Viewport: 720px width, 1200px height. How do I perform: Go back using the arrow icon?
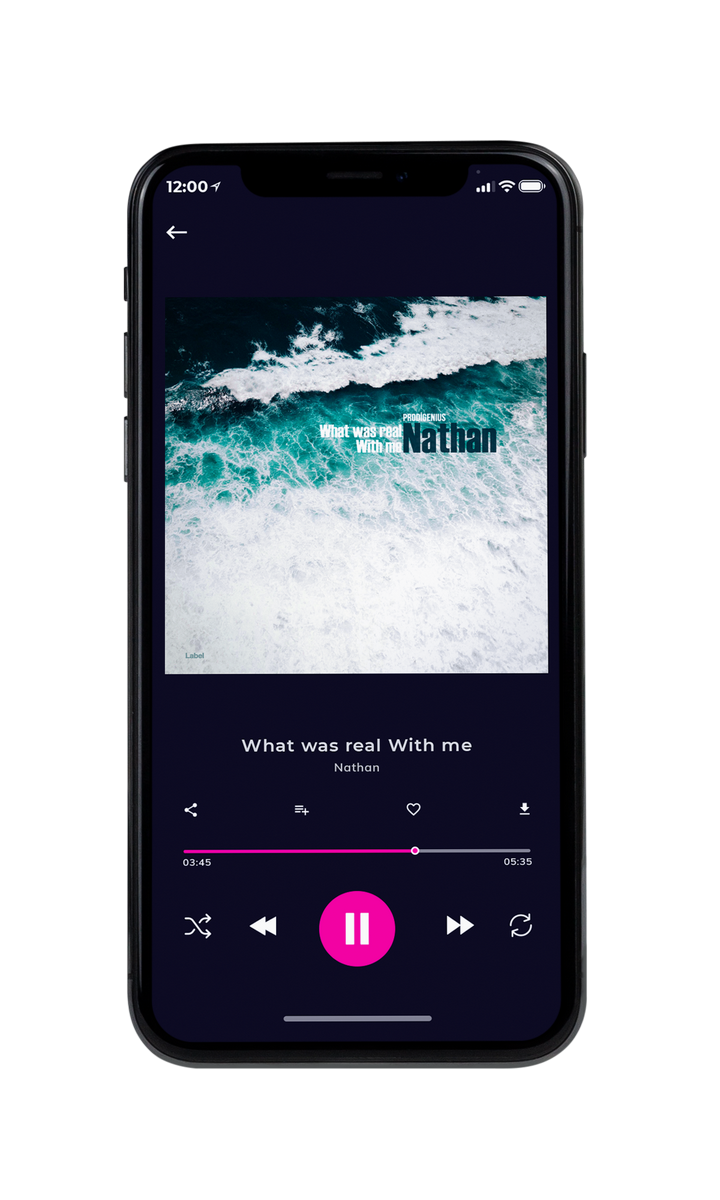pyautogui.click(x=177, y=232)
